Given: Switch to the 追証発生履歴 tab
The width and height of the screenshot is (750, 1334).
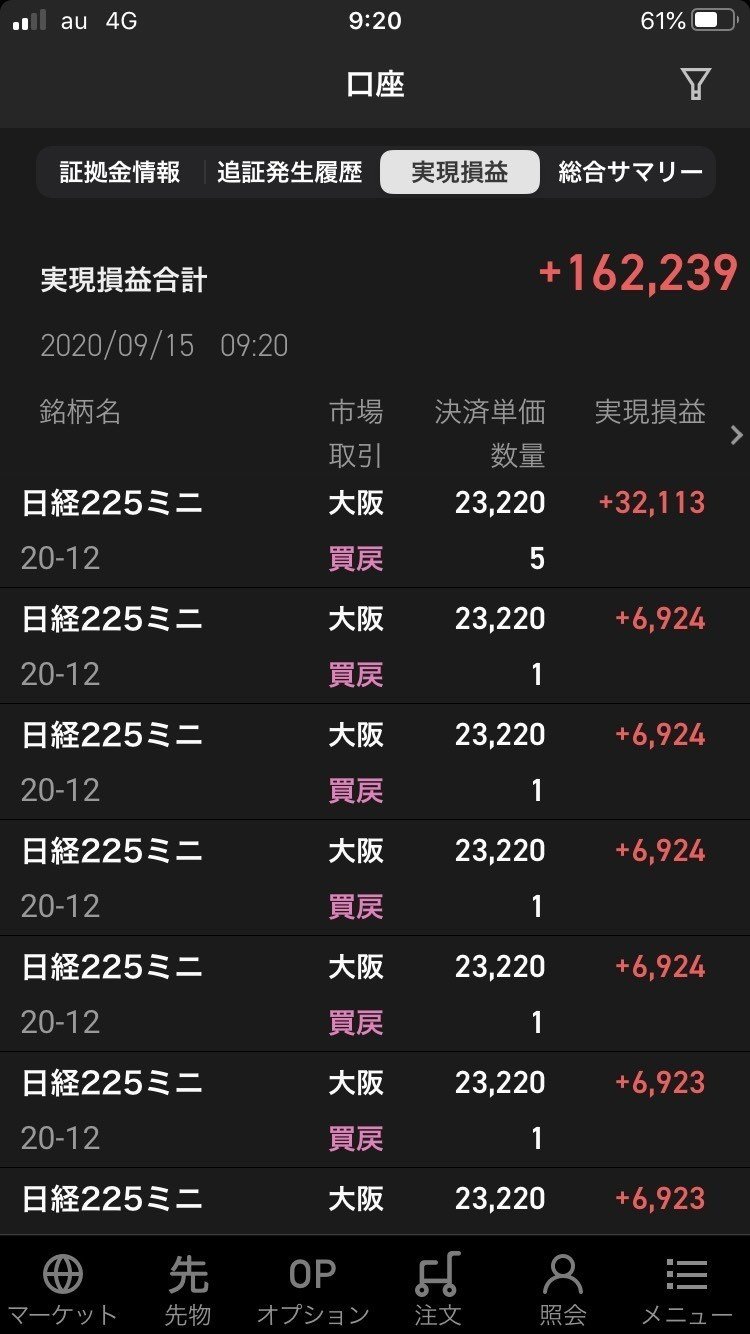Looking at the screenshot, I should tap(290, 172).
